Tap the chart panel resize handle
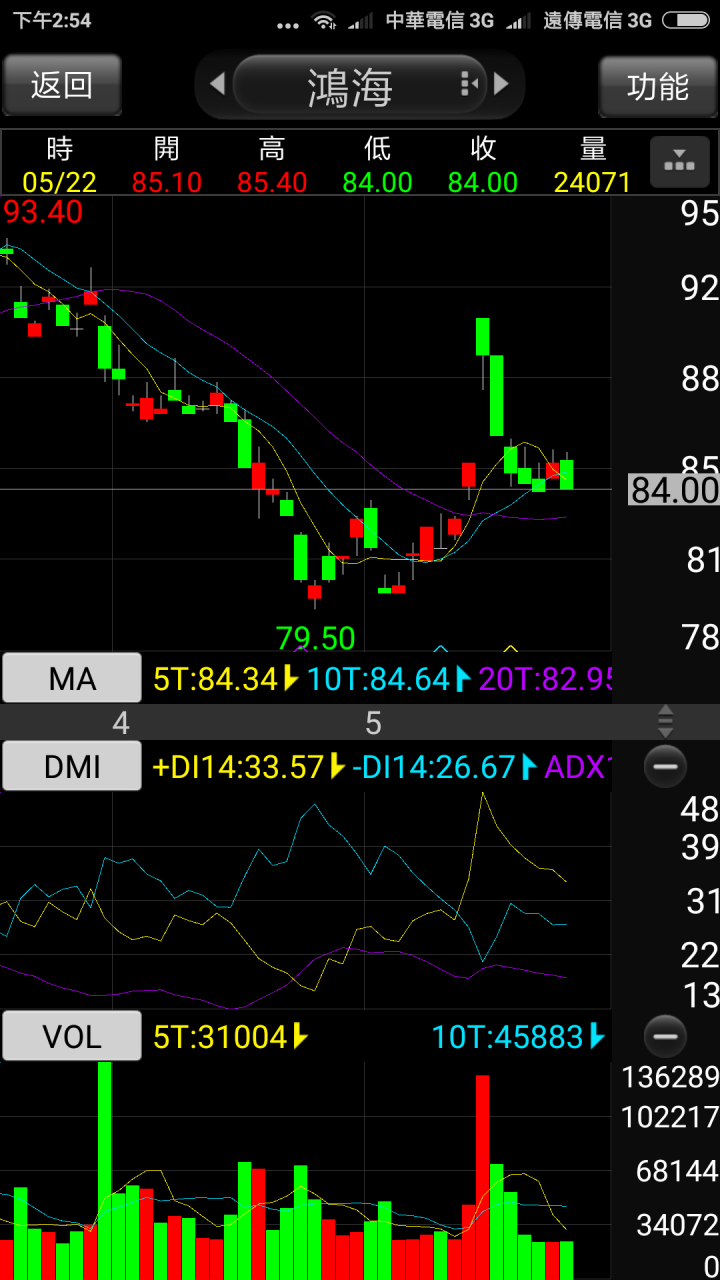Viewport: 720px width, 1280px height. [x=665, y=721]
